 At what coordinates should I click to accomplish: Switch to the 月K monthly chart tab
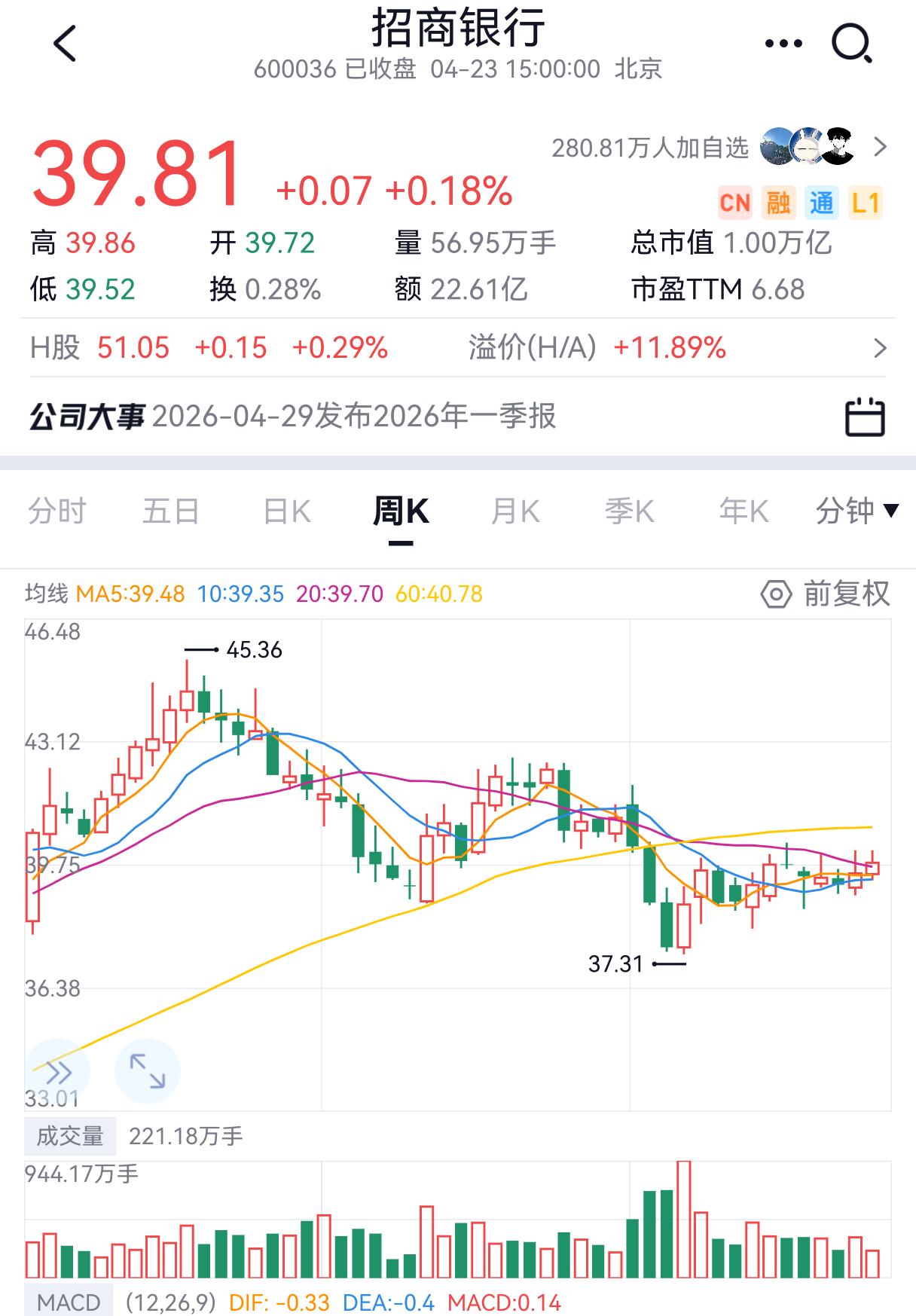tap(515, 510)
